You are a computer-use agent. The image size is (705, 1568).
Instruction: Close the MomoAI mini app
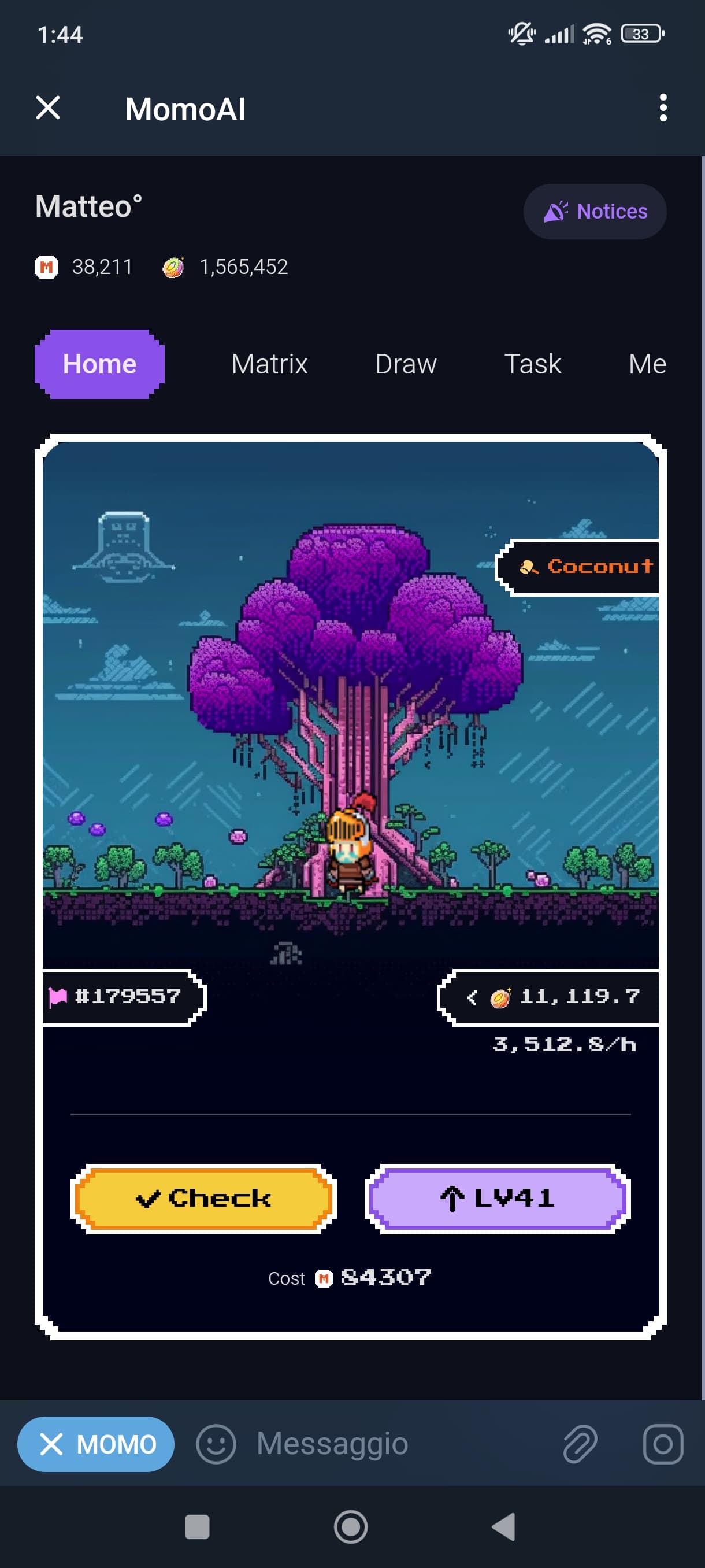click(48, 108)
